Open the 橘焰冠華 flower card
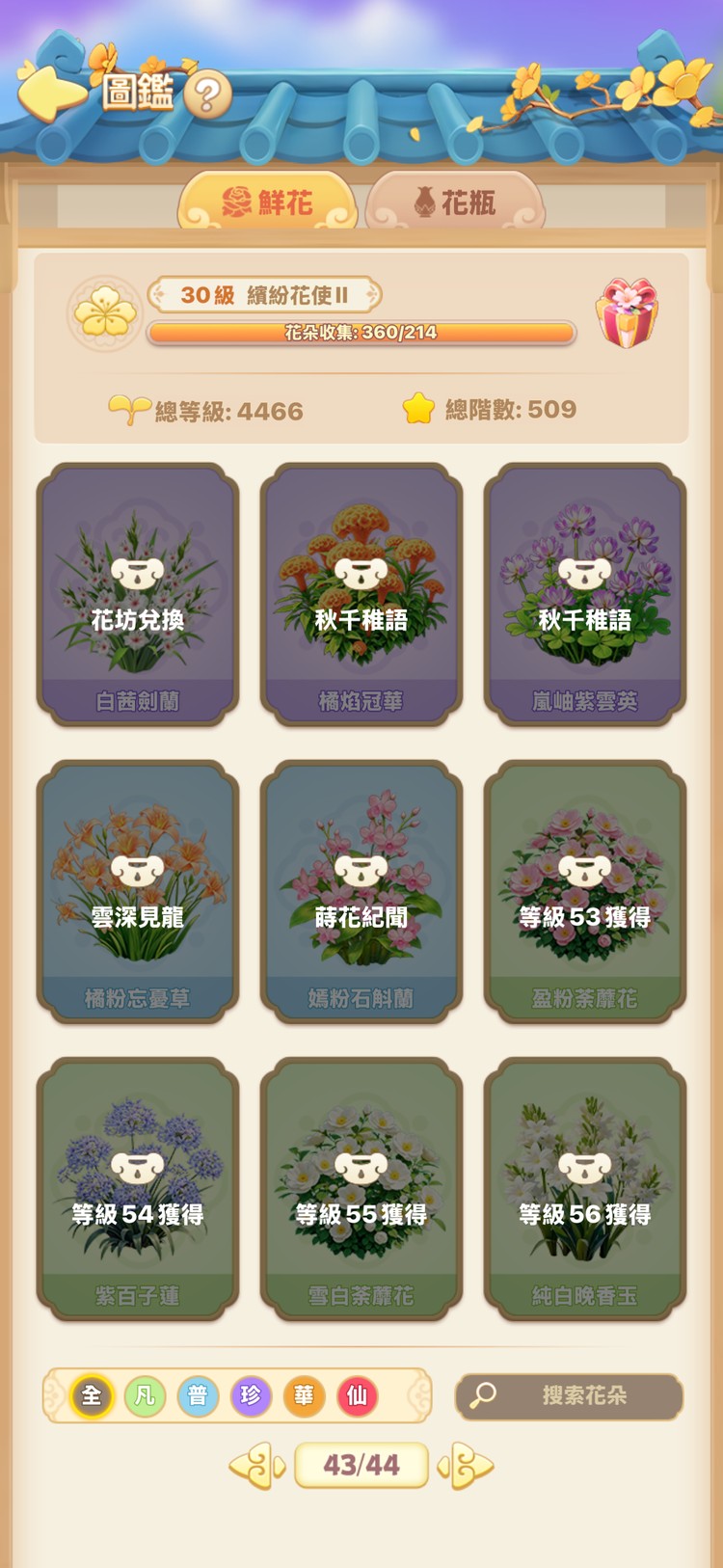 361,595
